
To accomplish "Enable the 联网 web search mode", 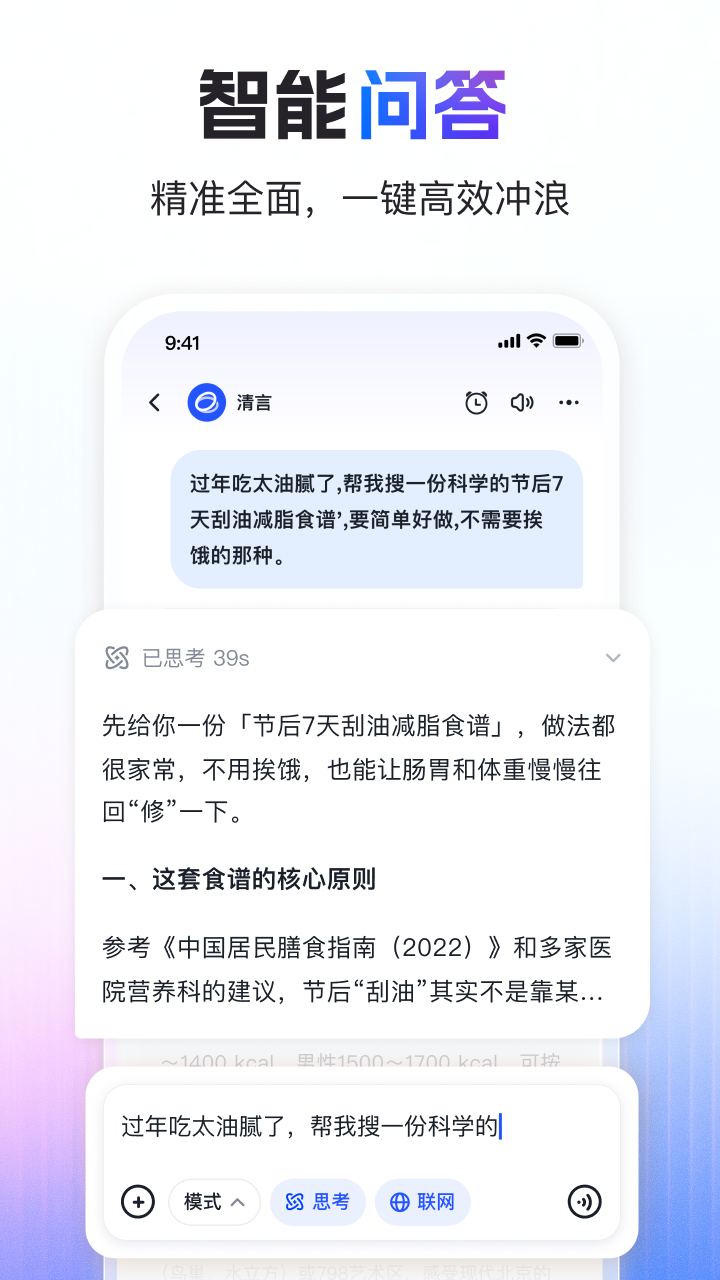I will pyautogui.click(x=422, y=1202).
